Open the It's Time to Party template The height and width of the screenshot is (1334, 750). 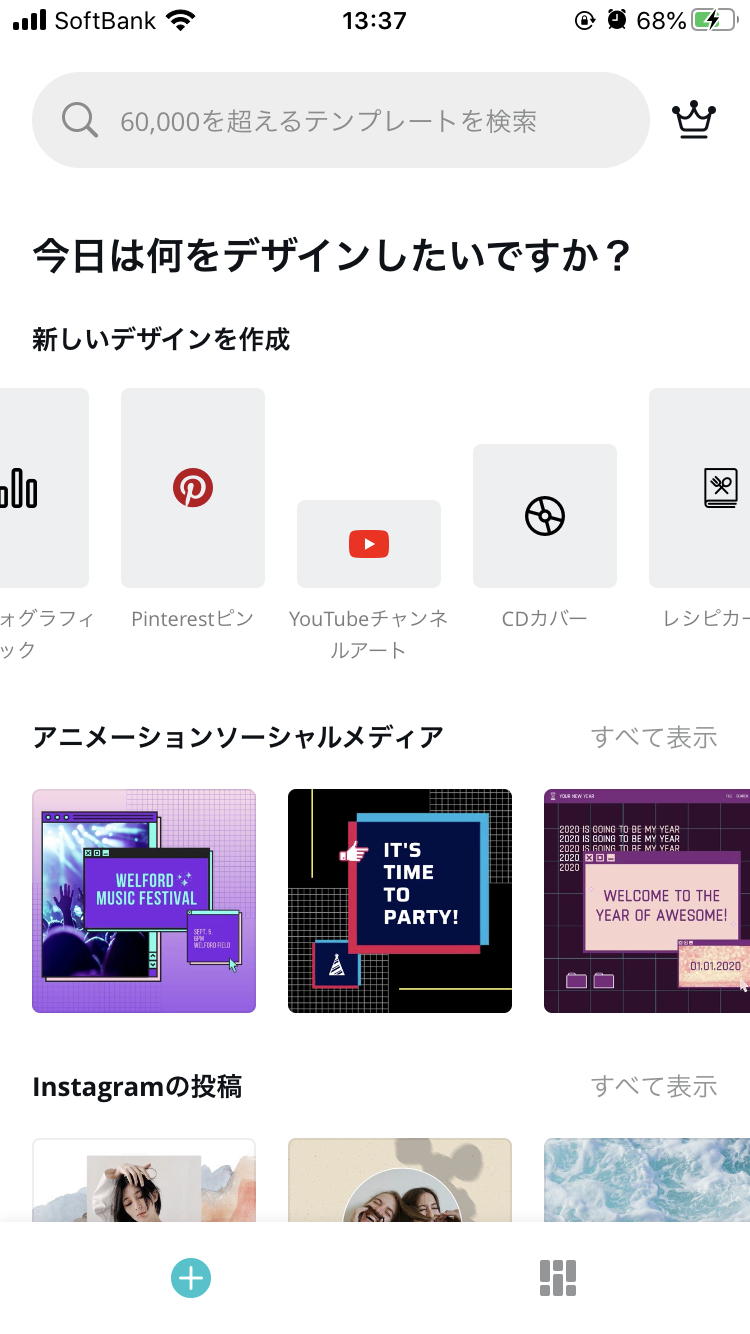[x=400, y=900]
